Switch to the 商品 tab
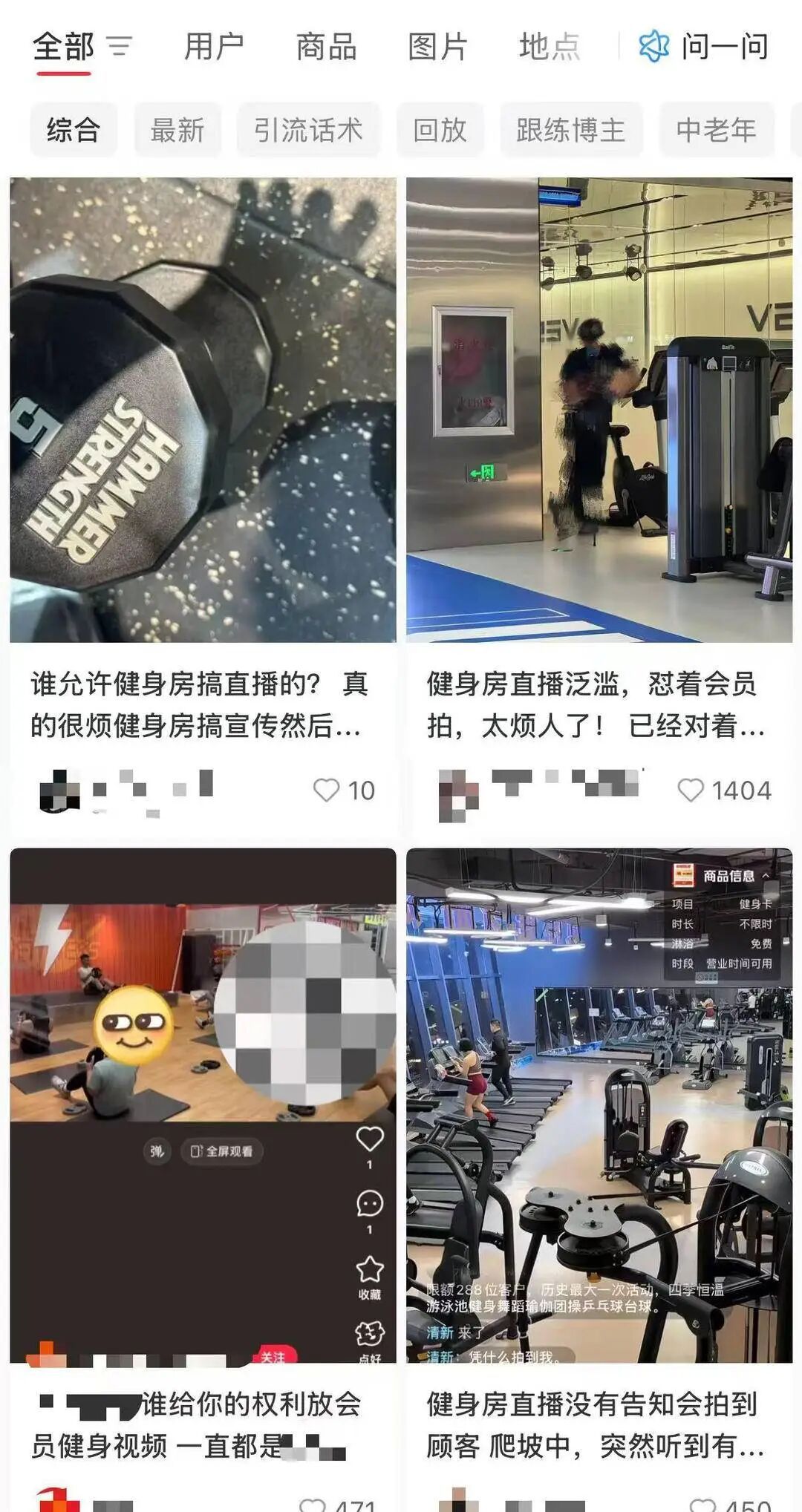Screen dimensions: 802x1512 [326, 47]
